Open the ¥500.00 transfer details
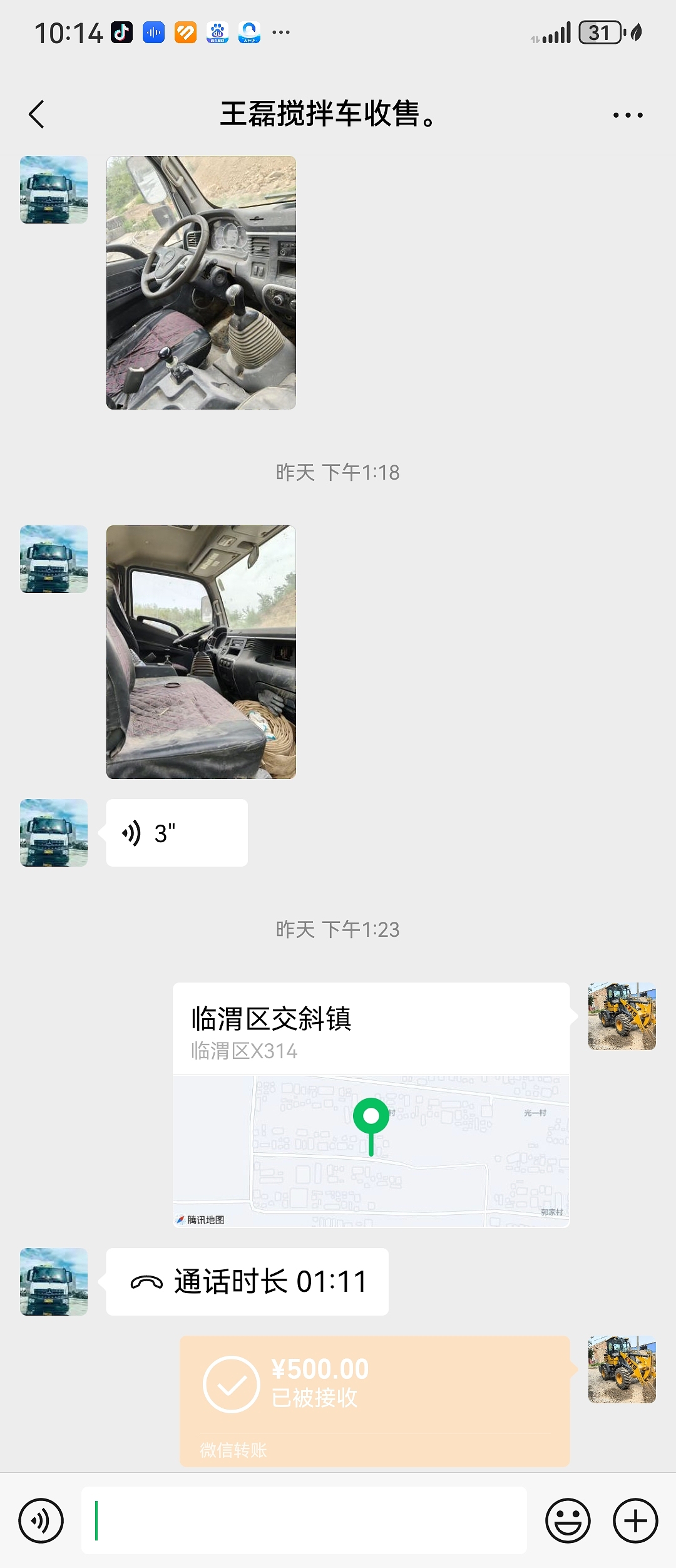Screen dimensions: 676x1568 click(374, 1400)
